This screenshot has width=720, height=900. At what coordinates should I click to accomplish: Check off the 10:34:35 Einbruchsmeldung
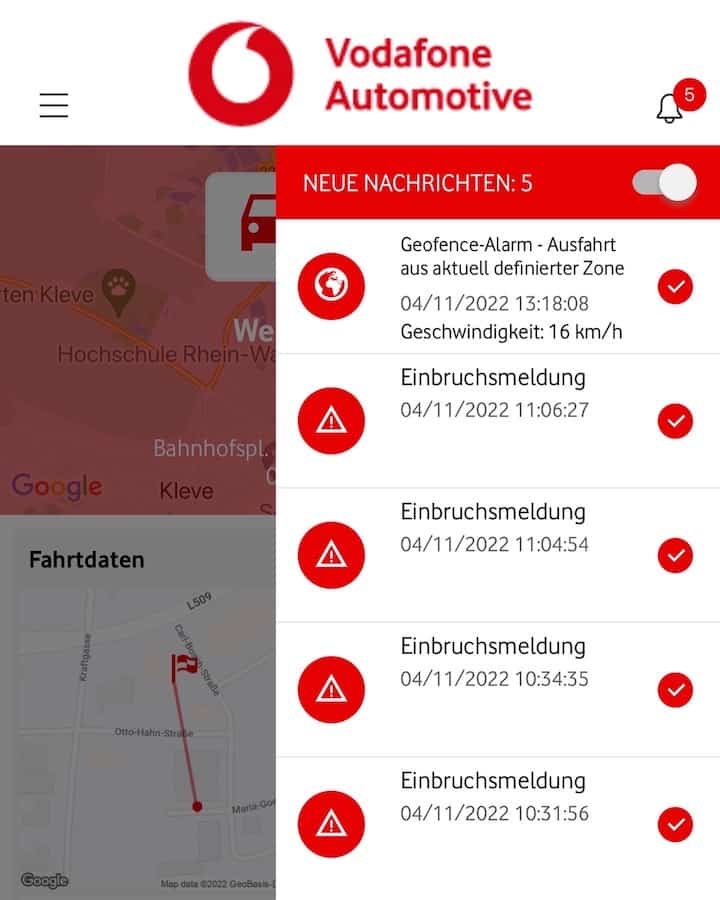tap(676, 690)
